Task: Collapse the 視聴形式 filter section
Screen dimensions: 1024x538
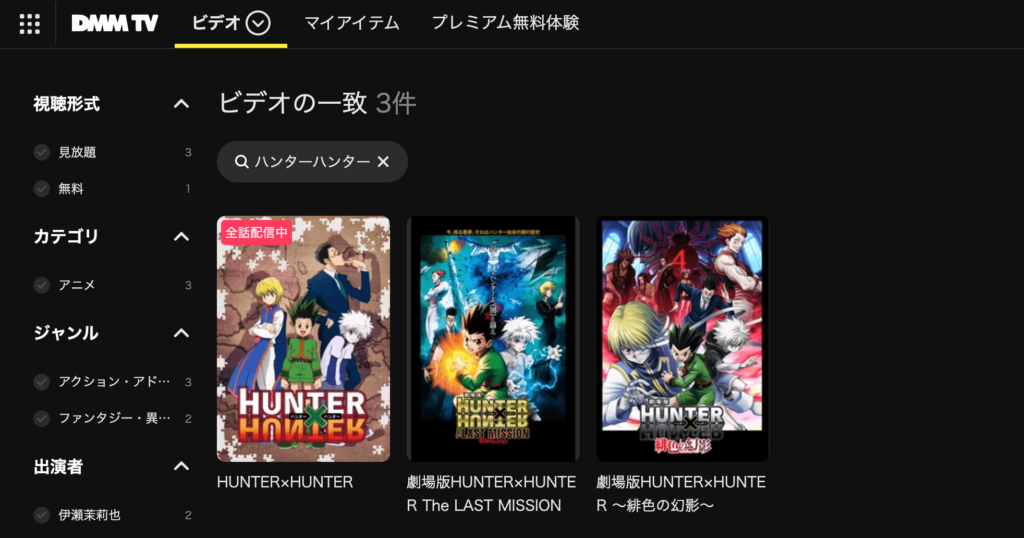Action: tap(181, 104)
